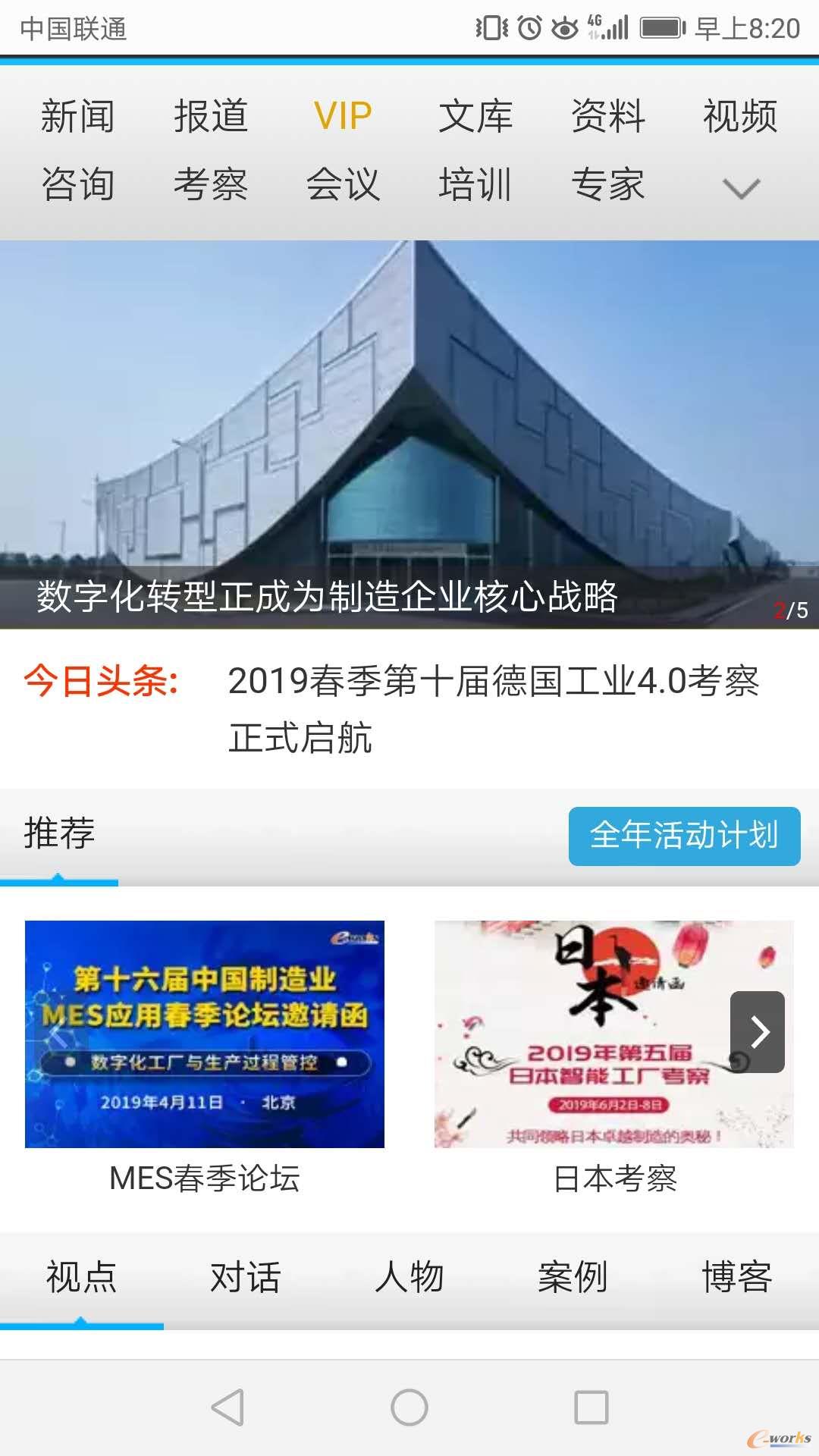Read the 今日头条 headline about 德国工业4.0考察
This screenshot has height=1456, width=819.
point(493,708)
